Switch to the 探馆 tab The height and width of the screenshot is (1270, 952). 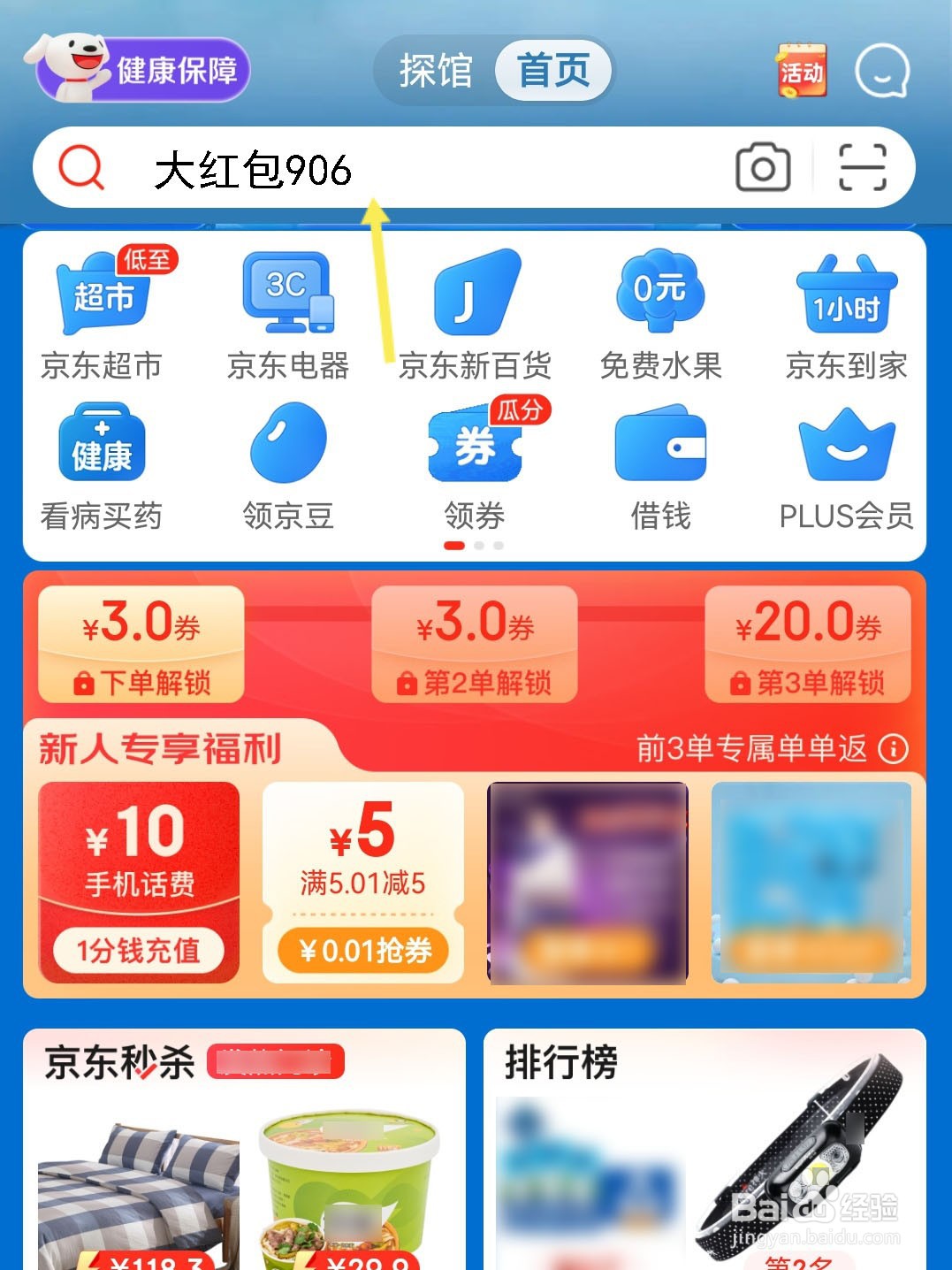[435, 71]
